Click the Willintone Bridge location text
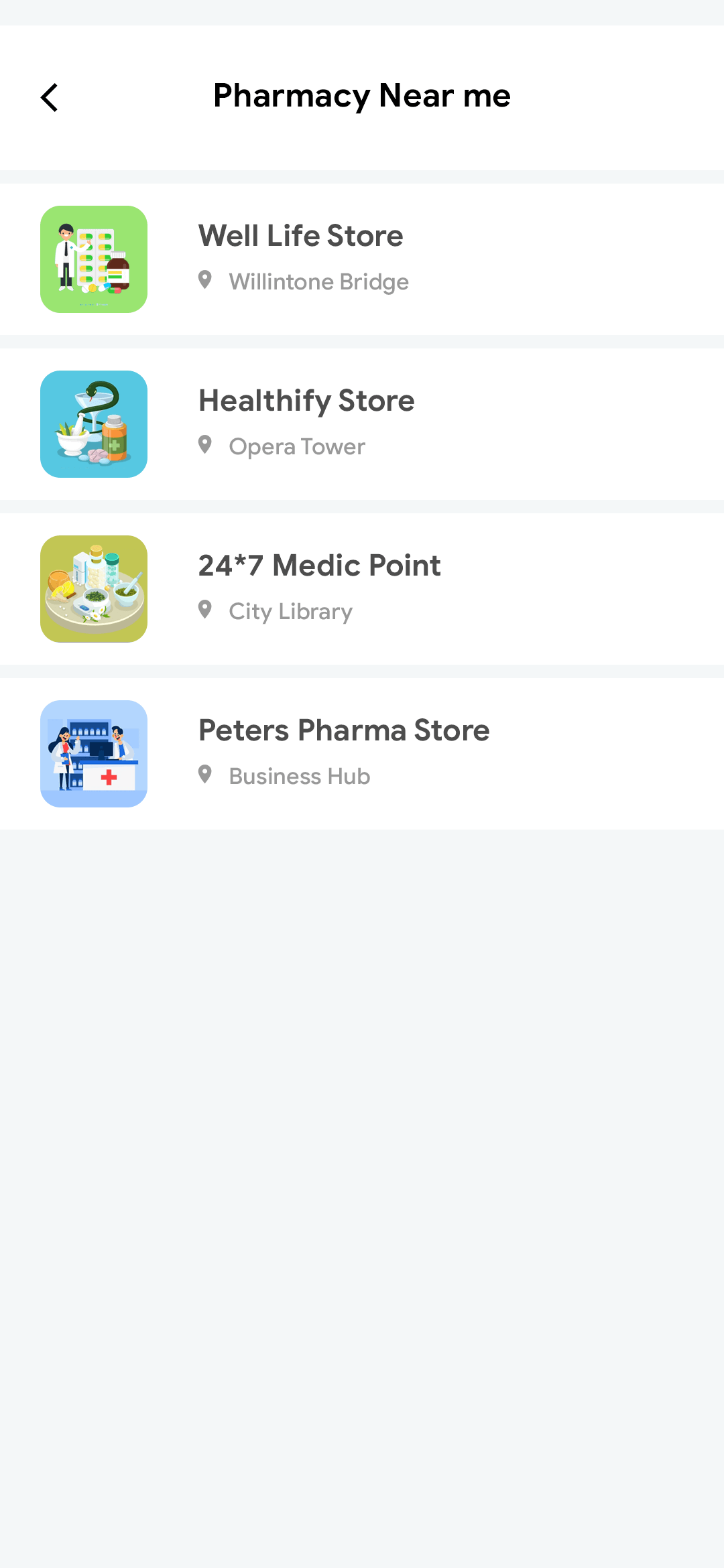Screen dimensions: 724x1568 [318, 282]
